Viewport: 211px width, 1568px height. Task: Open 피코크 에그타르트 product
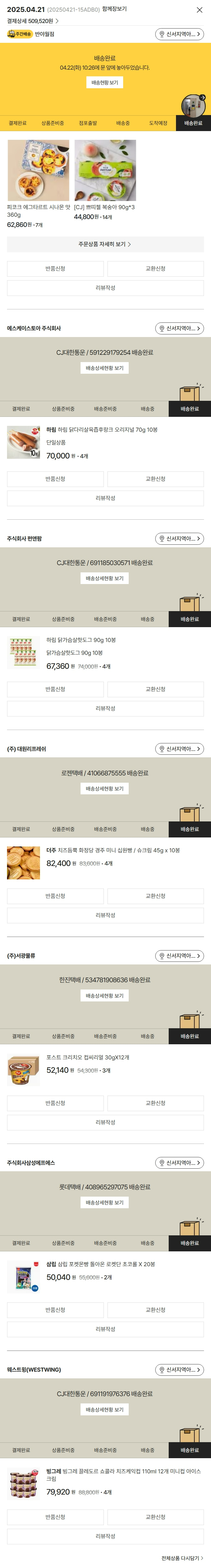38,171
